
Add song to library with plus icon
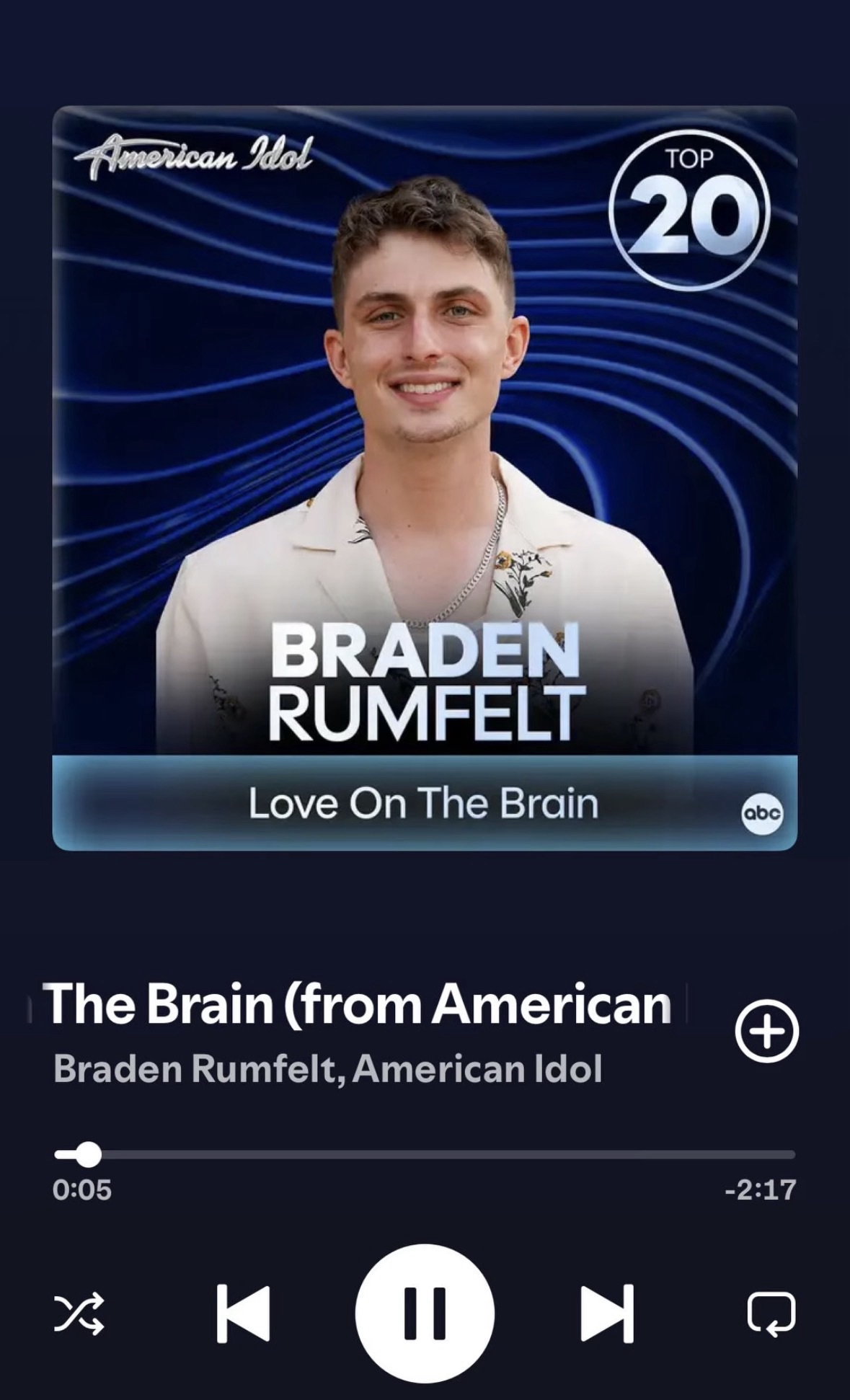(766, 1031)
